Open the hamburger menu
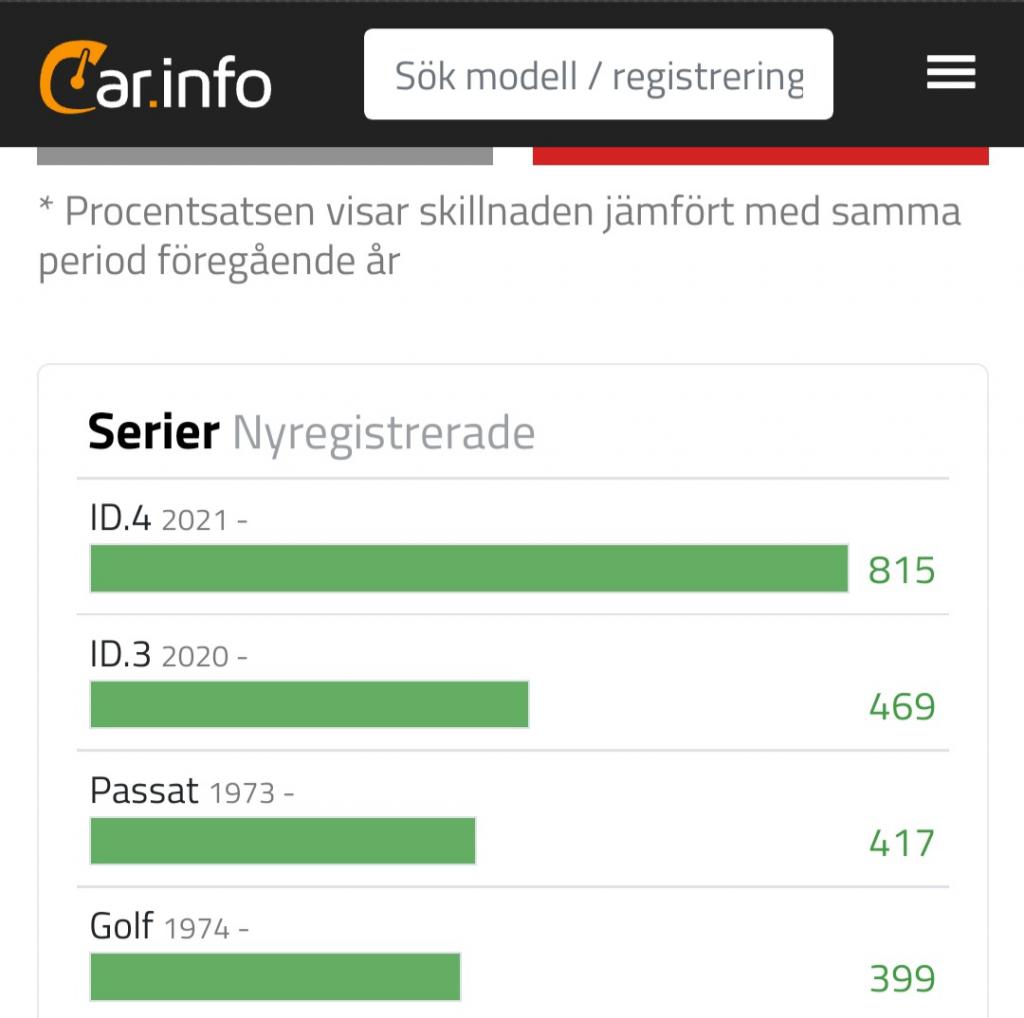1024x1018 pixels. coord(950,73)
